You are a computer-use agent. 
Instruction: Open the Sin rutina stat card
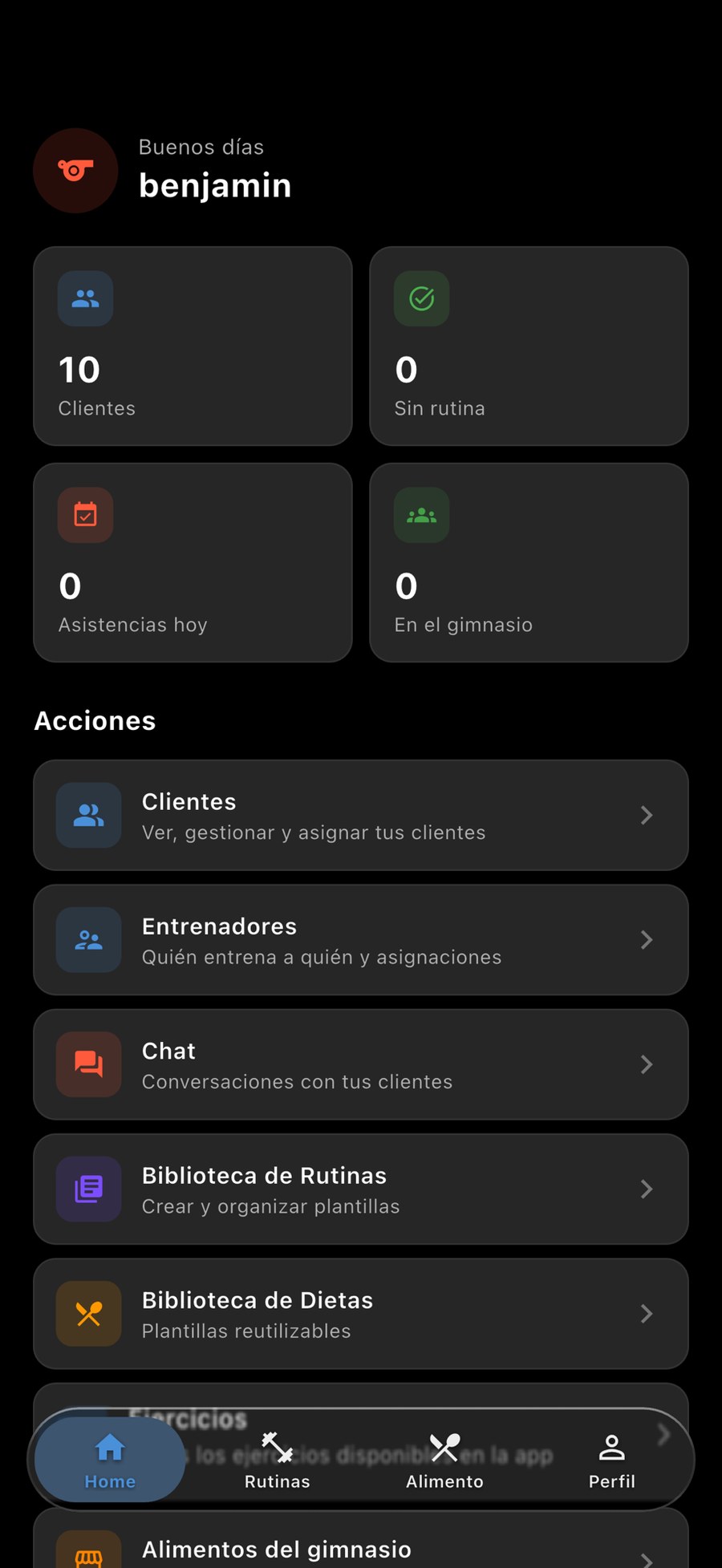[x=529, y=346]
